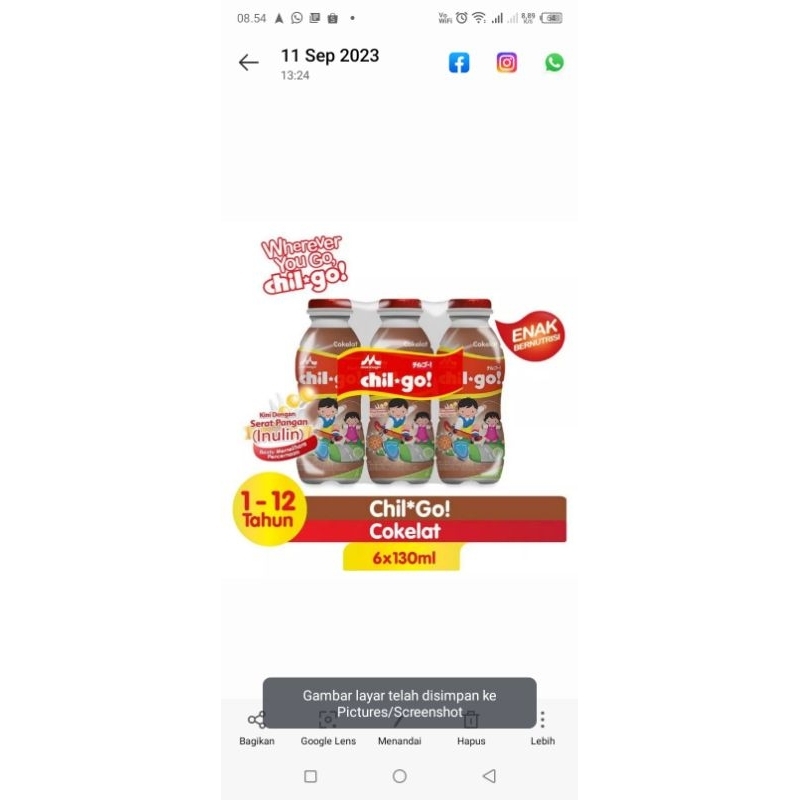
Task: Share the image to Facebook
Action: 459,63
